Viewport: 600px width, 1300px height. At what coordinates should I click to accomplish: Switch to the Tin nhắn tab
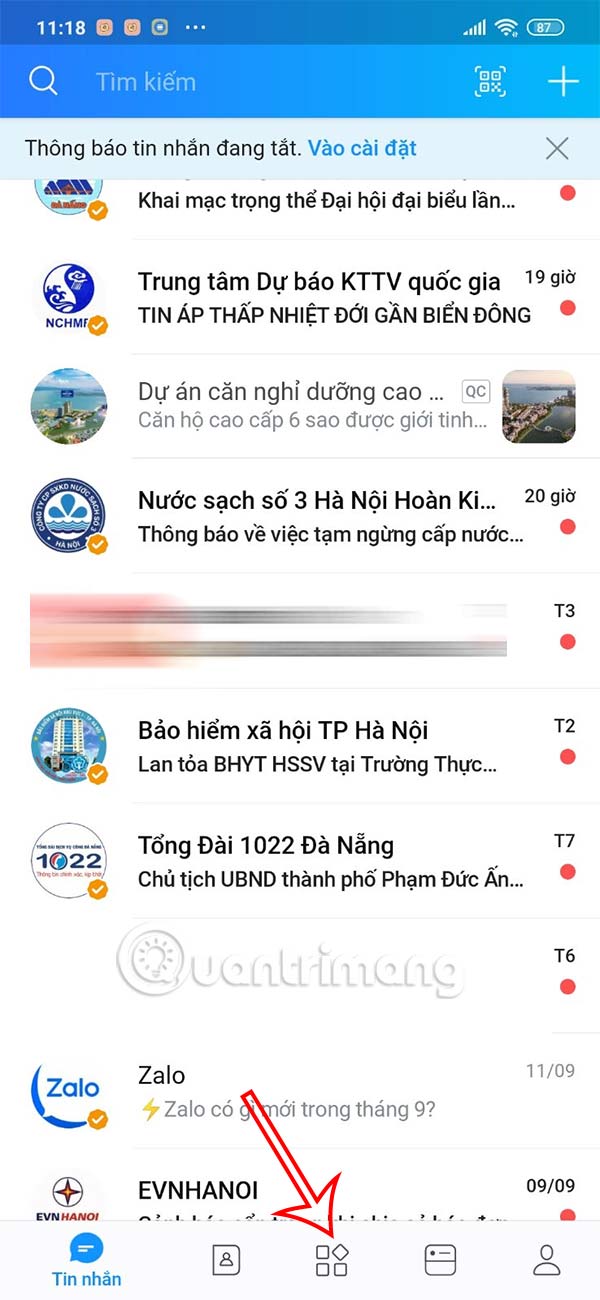click(x=86, y=1259)
